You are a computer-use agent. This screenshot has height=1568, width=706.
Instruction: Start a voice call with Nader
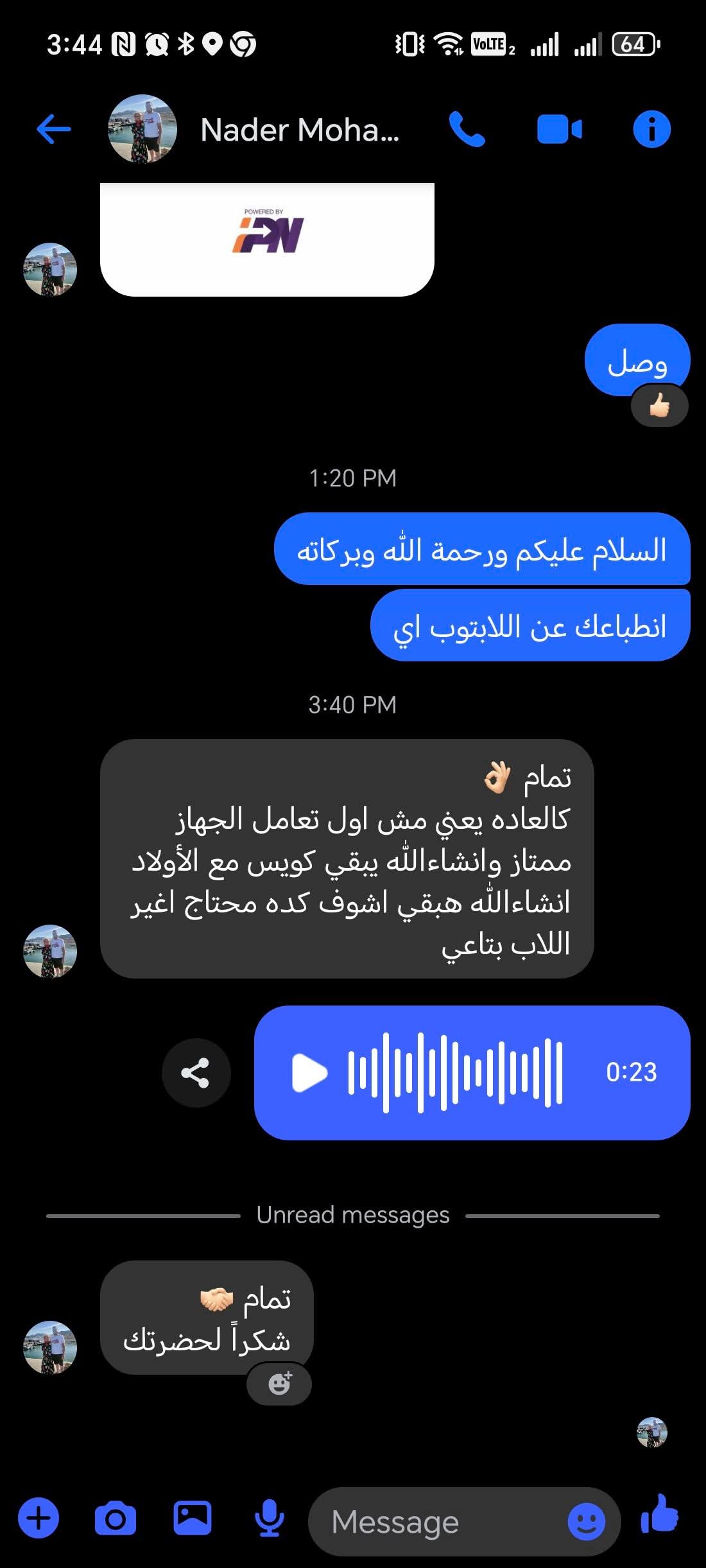click(467, 129)
